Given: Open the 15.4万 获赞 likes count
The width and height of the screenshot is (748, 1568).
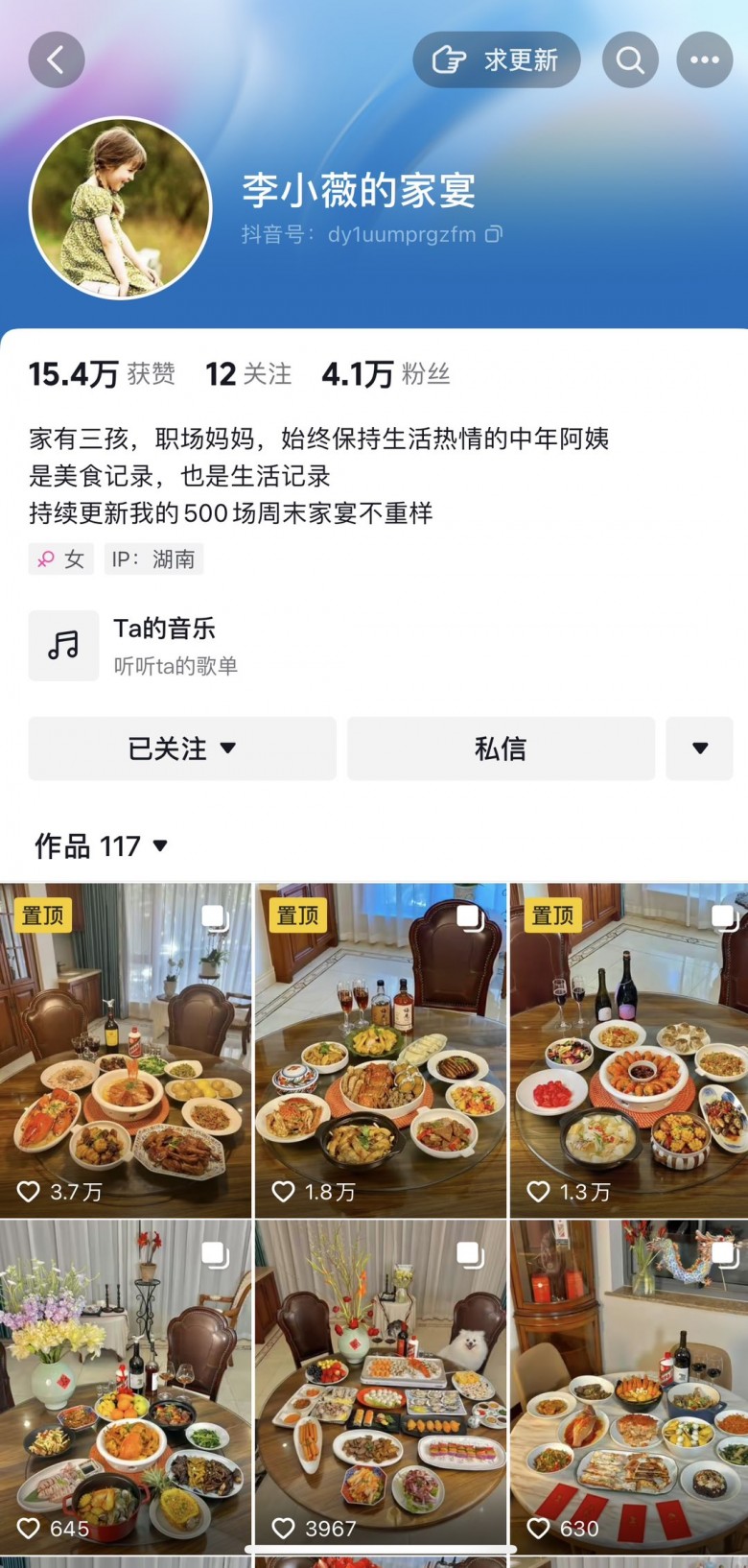Looking at the screenshot, I should [102, 373].
